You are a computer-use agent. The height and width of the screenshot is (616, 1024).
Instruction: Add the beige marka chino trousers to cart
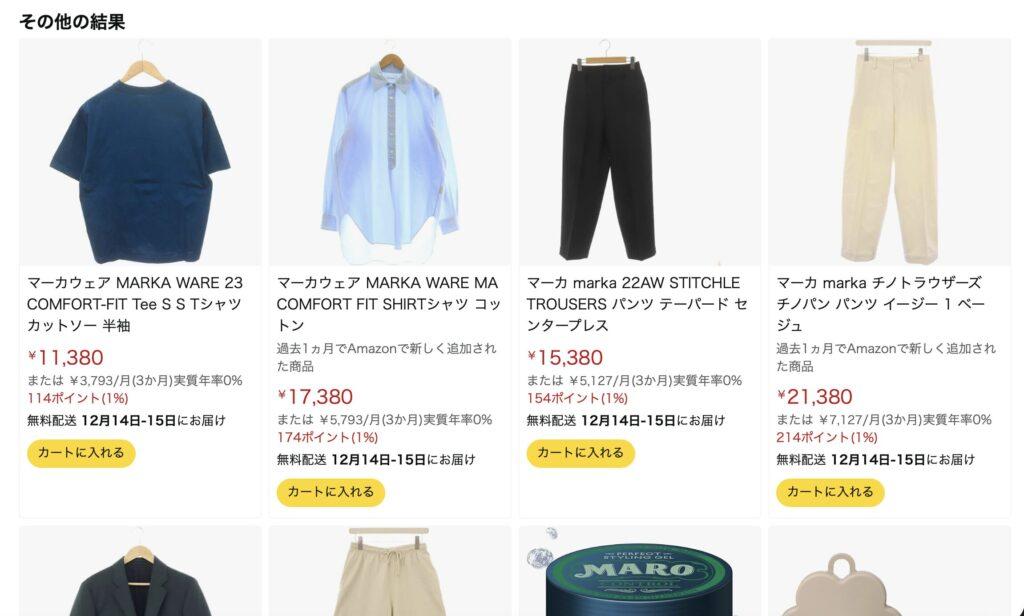(830, 492)
